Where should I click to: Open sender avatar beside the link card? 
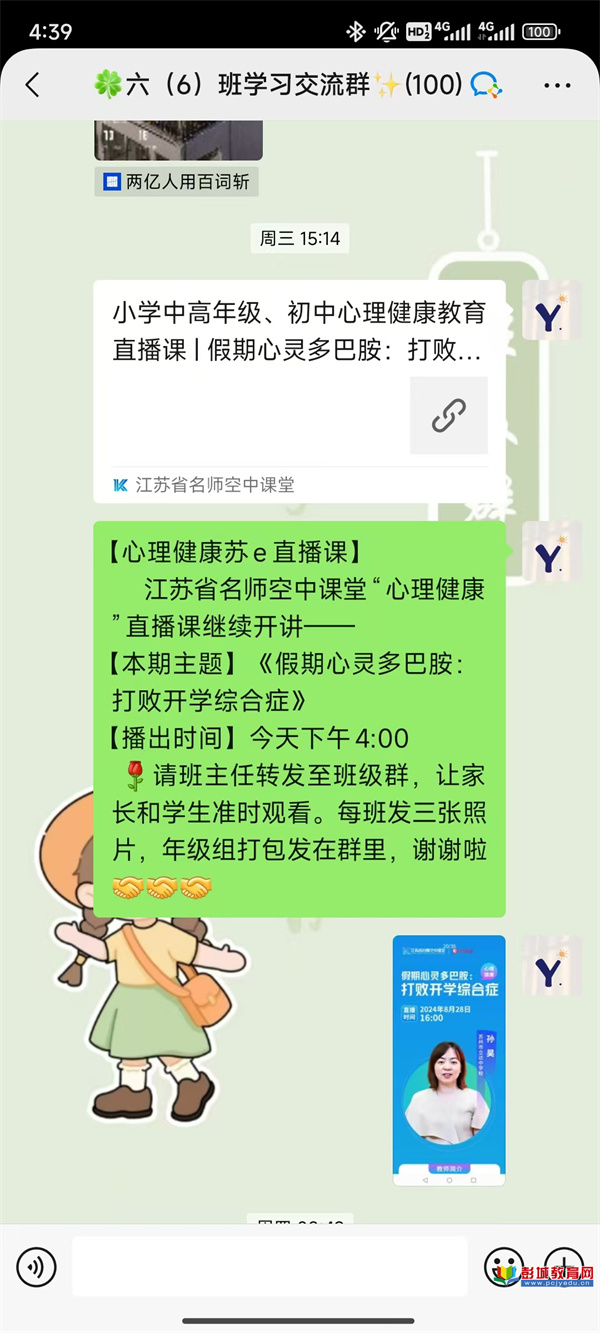pos(551,312)
